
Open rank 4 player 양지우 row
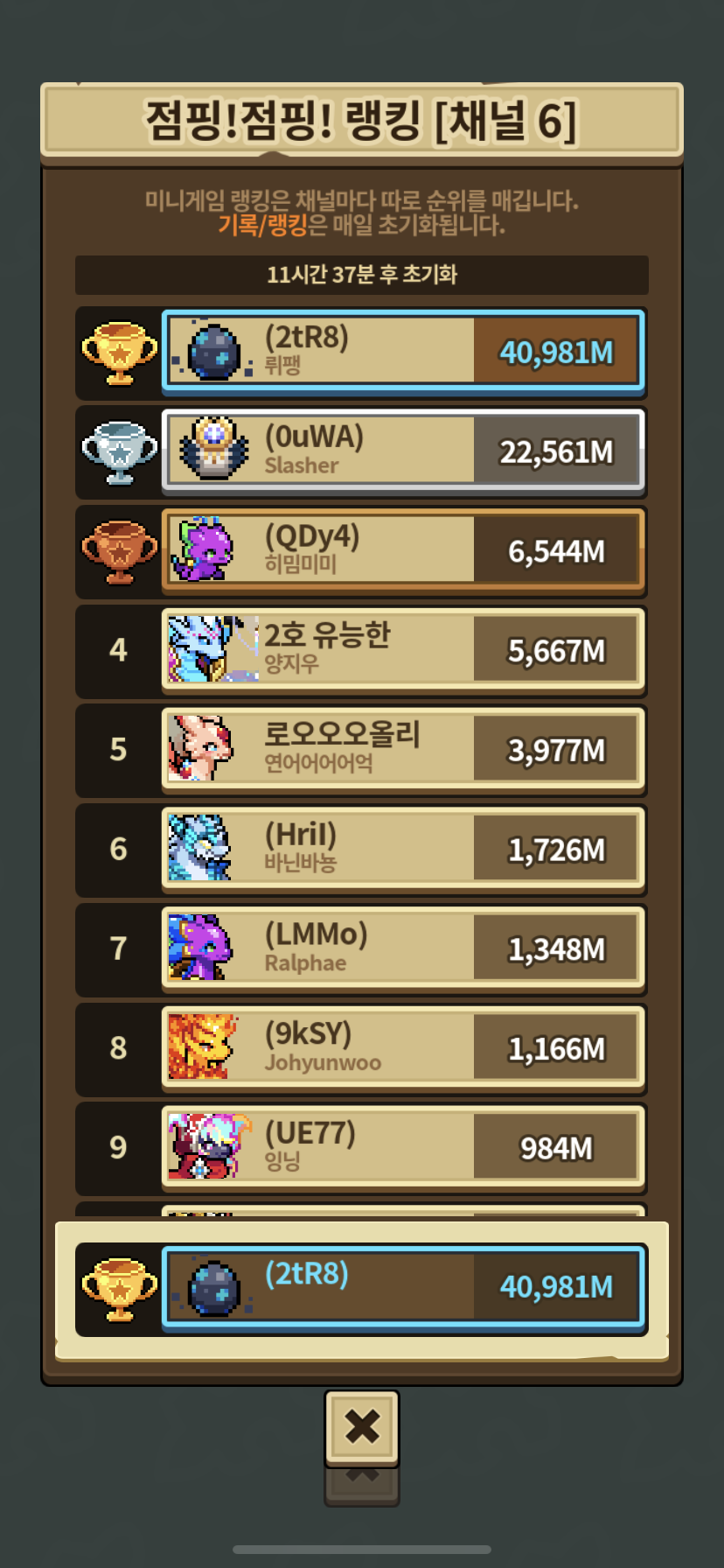[x=403, y=650]
